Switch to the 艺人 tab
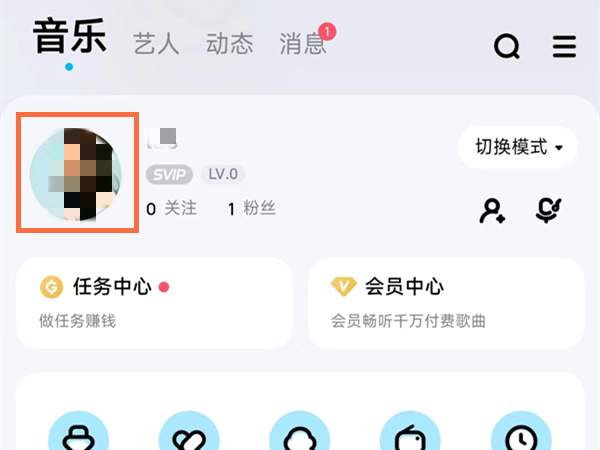Image resolution: width=600 pixels, height=450 pixels. [158, 44]
